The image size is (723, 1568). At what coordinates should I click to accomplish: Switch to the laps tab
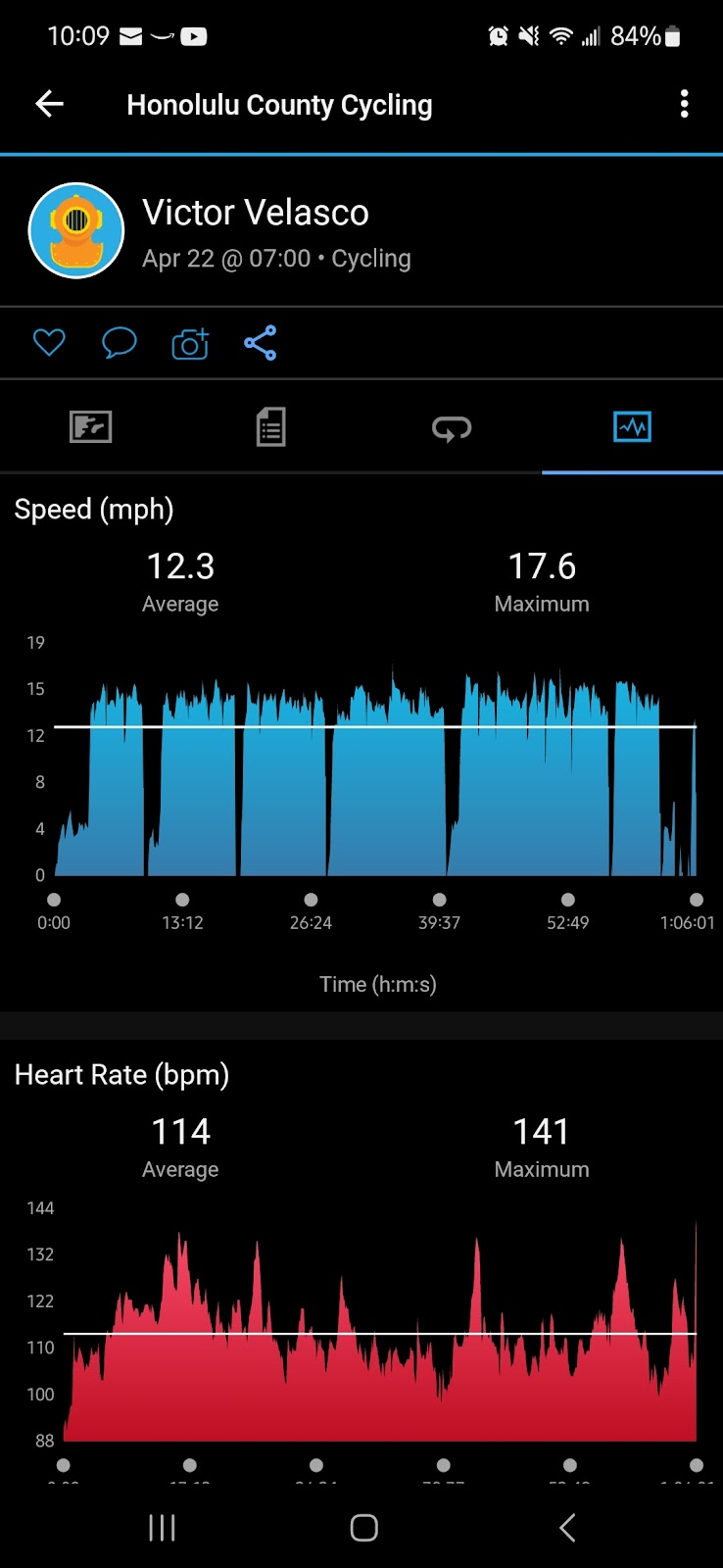coord(452,427)
